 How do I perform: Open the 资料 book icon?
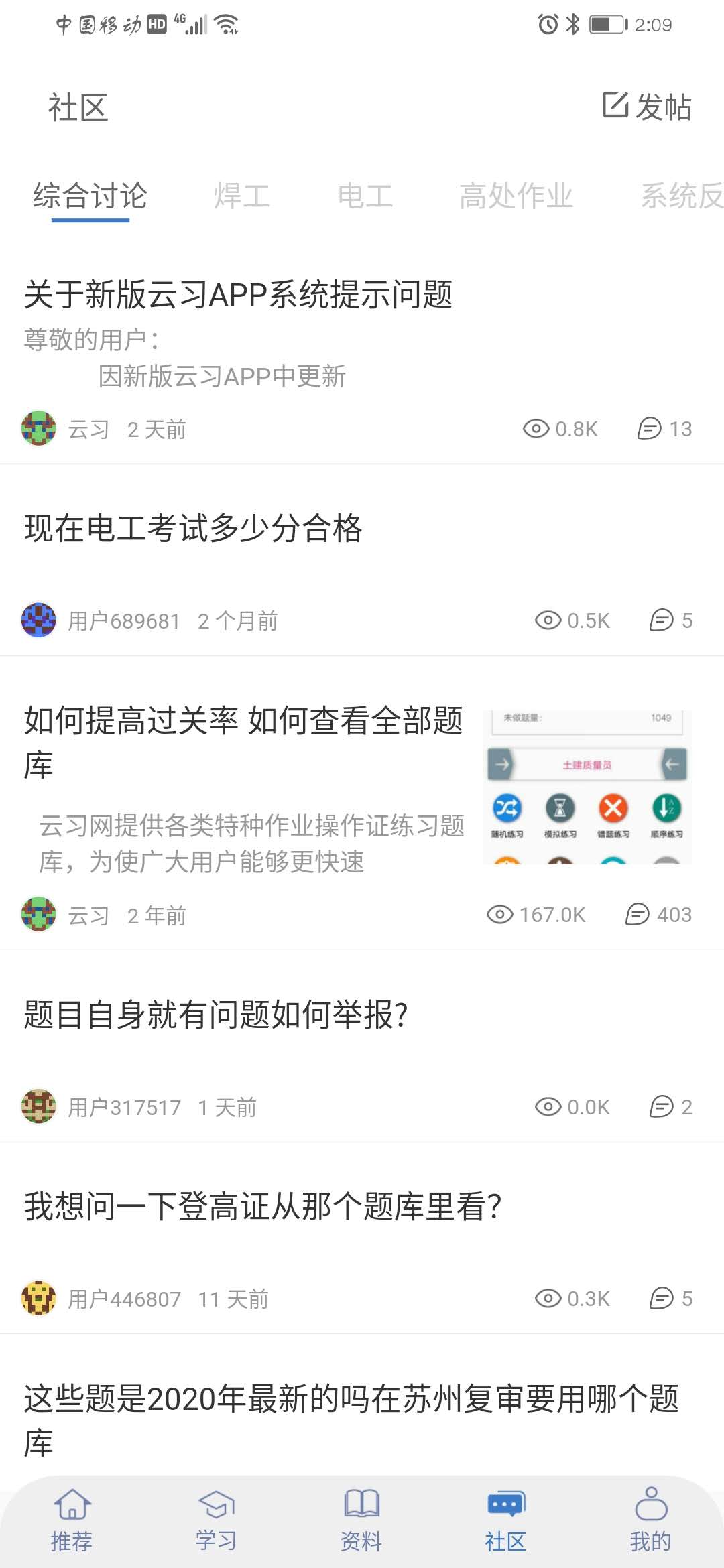click(x=362, y=1504)
